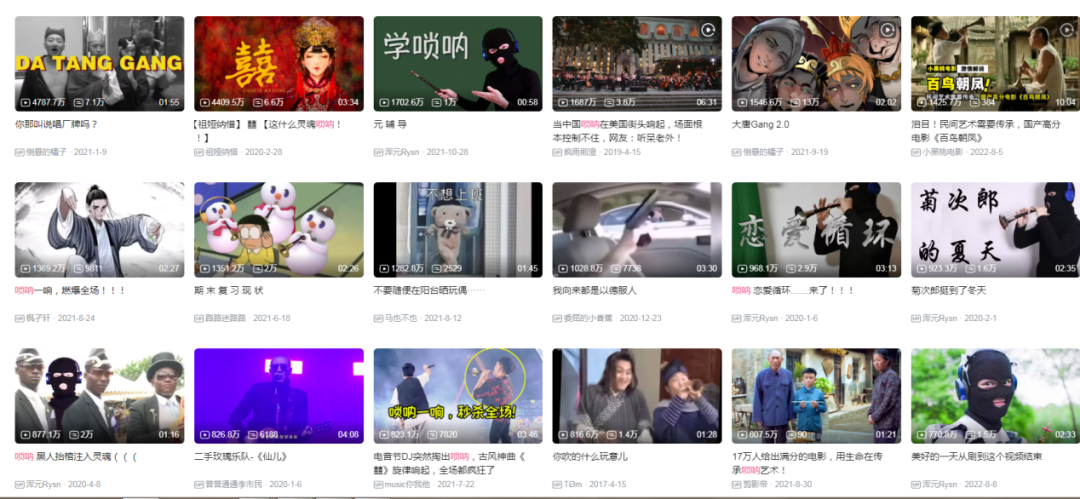
Task: Watch the 我向来都是以德服人 car video
Action: [636, 229]
